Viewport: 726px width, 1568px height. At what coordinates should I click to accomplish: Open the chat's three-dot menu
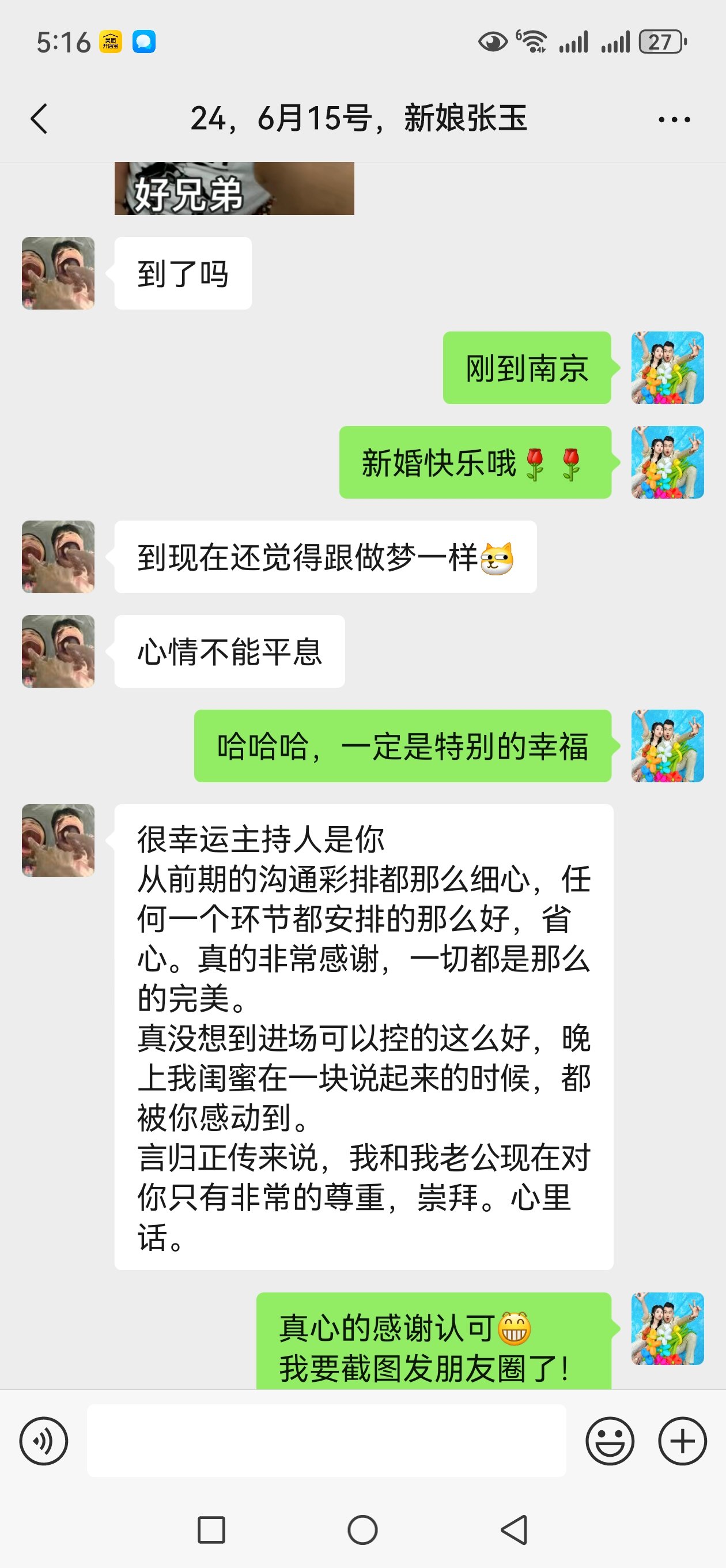tap(674, 119)
